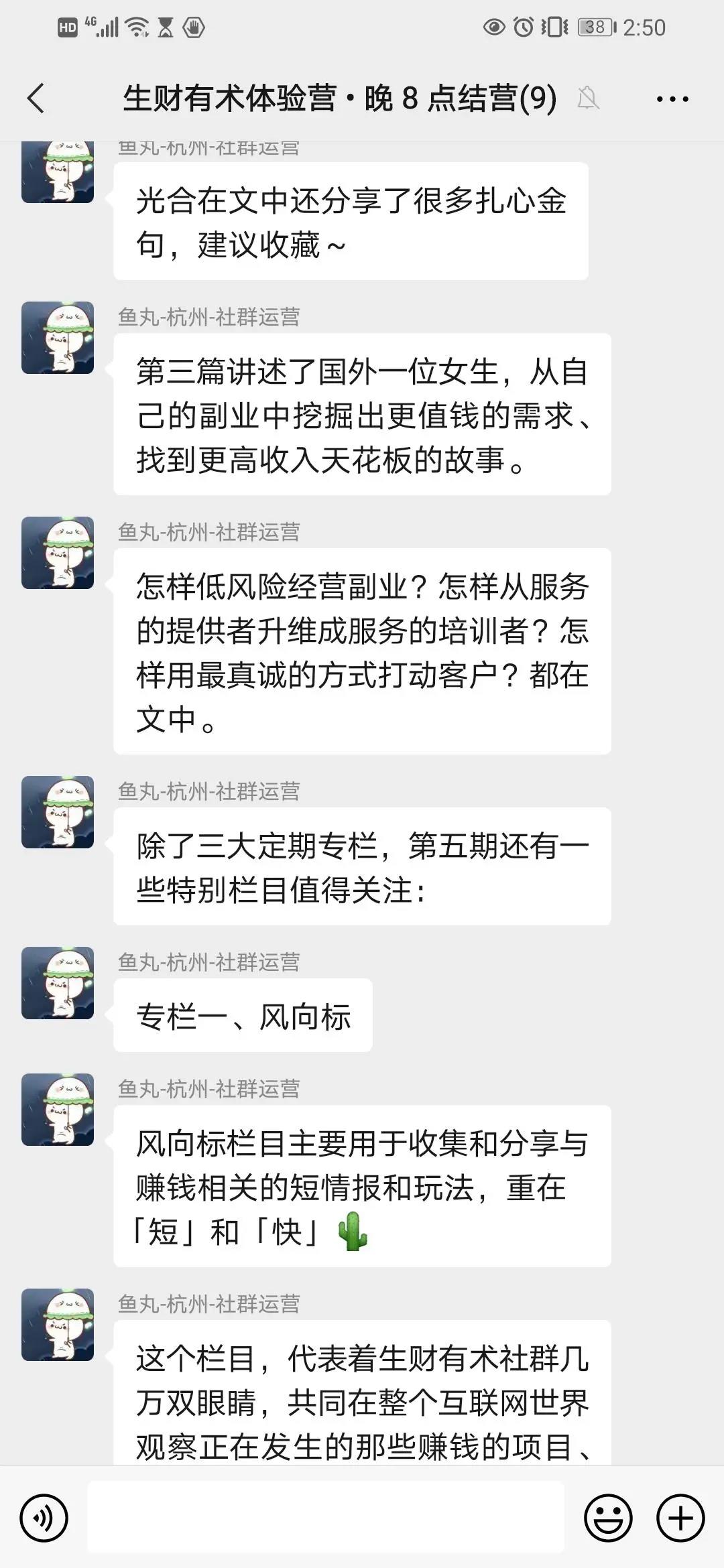The height and width of the screenshot is (1568, 724).
Task: Tap avatar beside the 第三篇讲述了 message
Action: click(x=58, y=338)
